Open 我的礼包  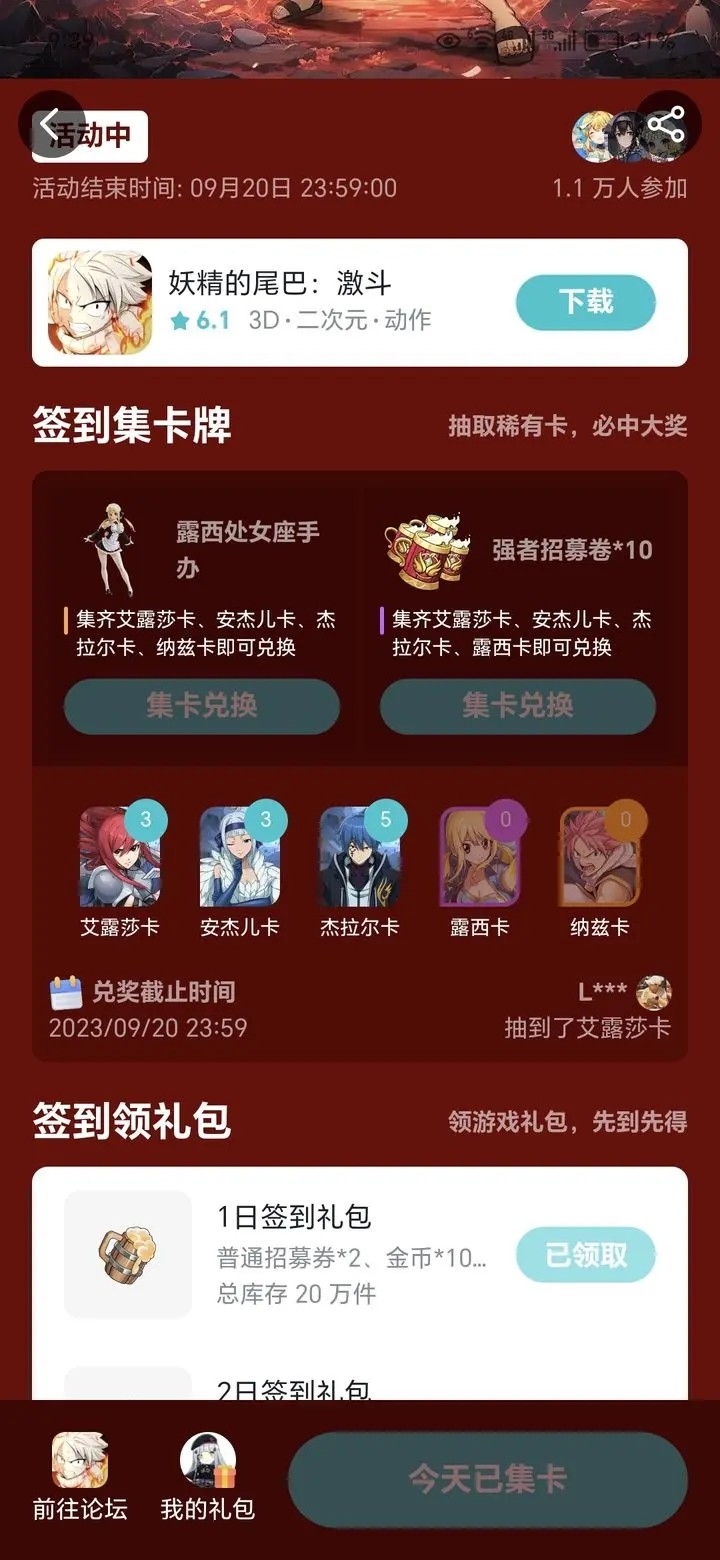click(208, 1477)
